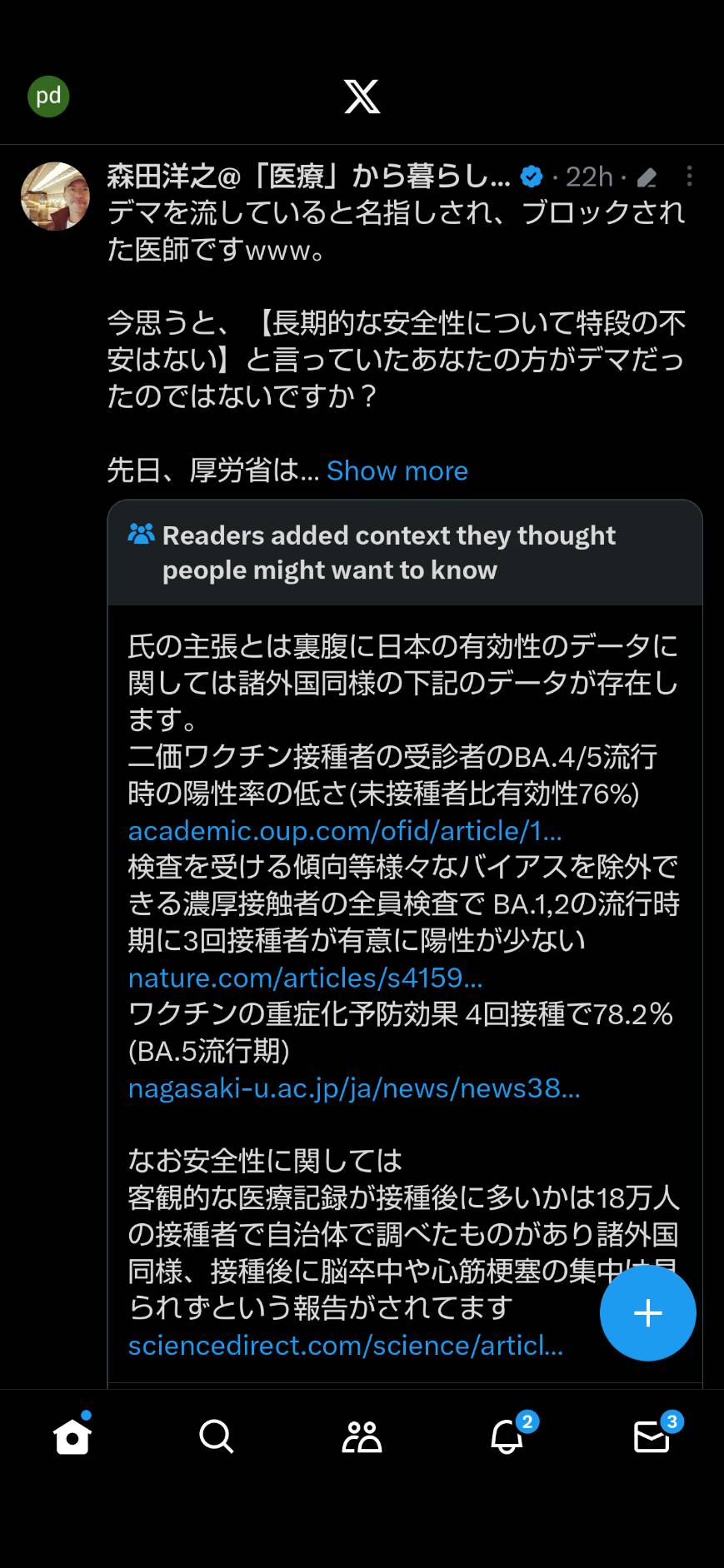724x1568 pixels.
Task: Expand the post with Show more
Action: click(397, 470)
